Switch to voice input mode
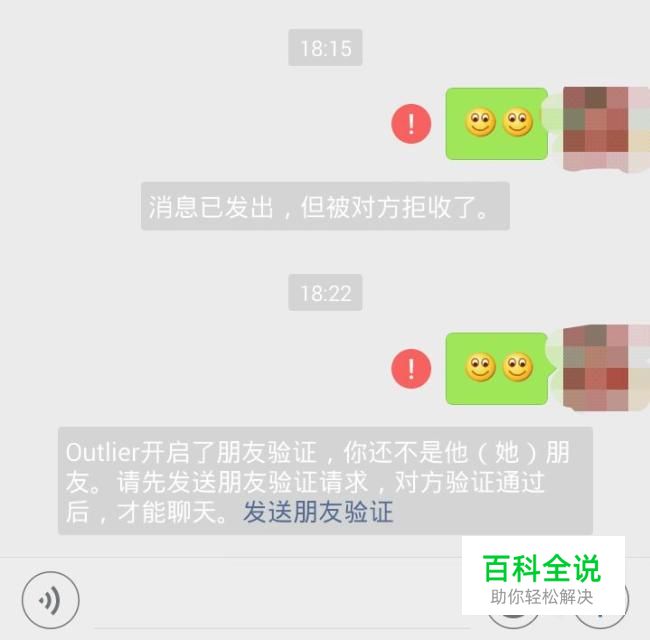The width and height of the screenshot is (650, 640). [49, 599]
